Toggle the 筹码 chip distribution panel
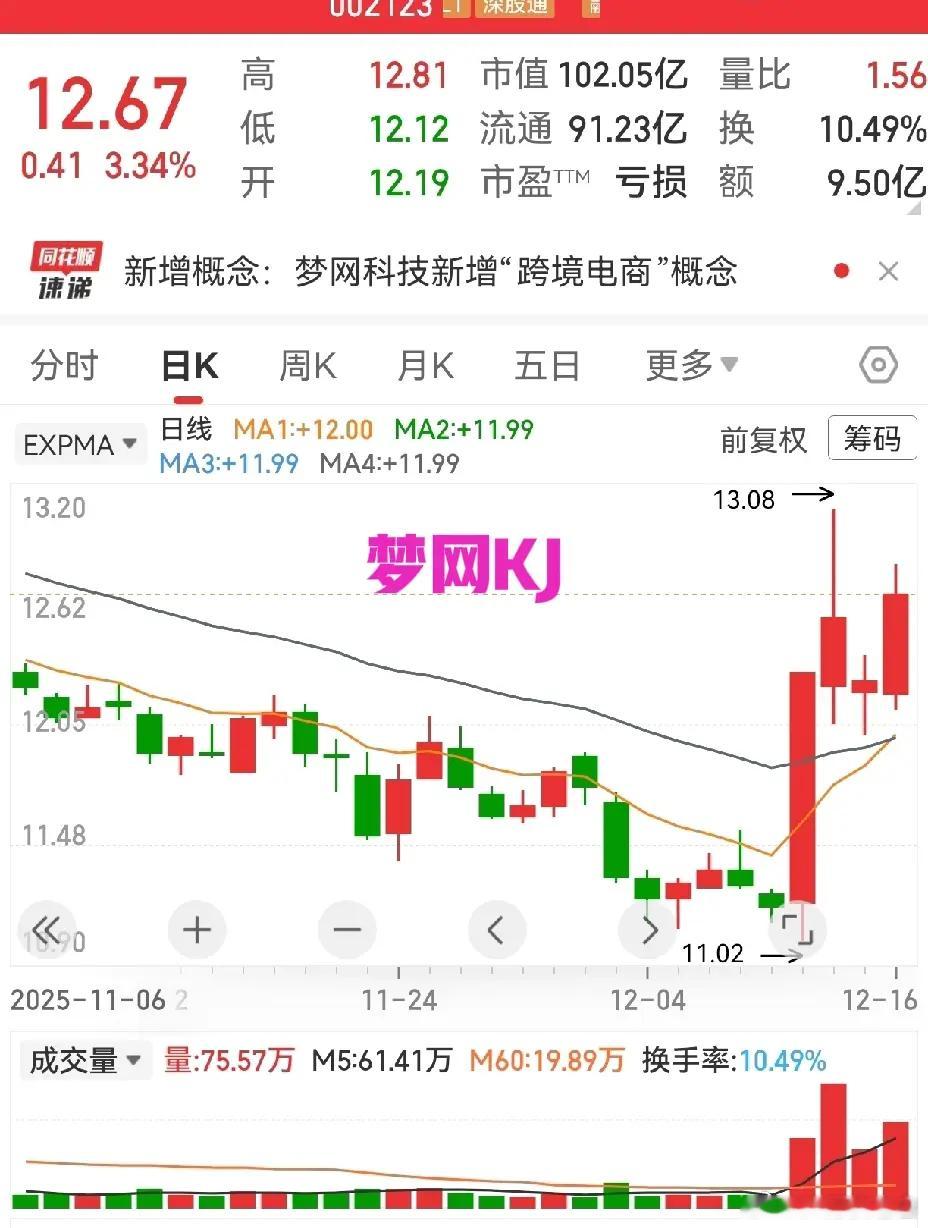This screenshot has width=928, height=1228. [873, 439]
